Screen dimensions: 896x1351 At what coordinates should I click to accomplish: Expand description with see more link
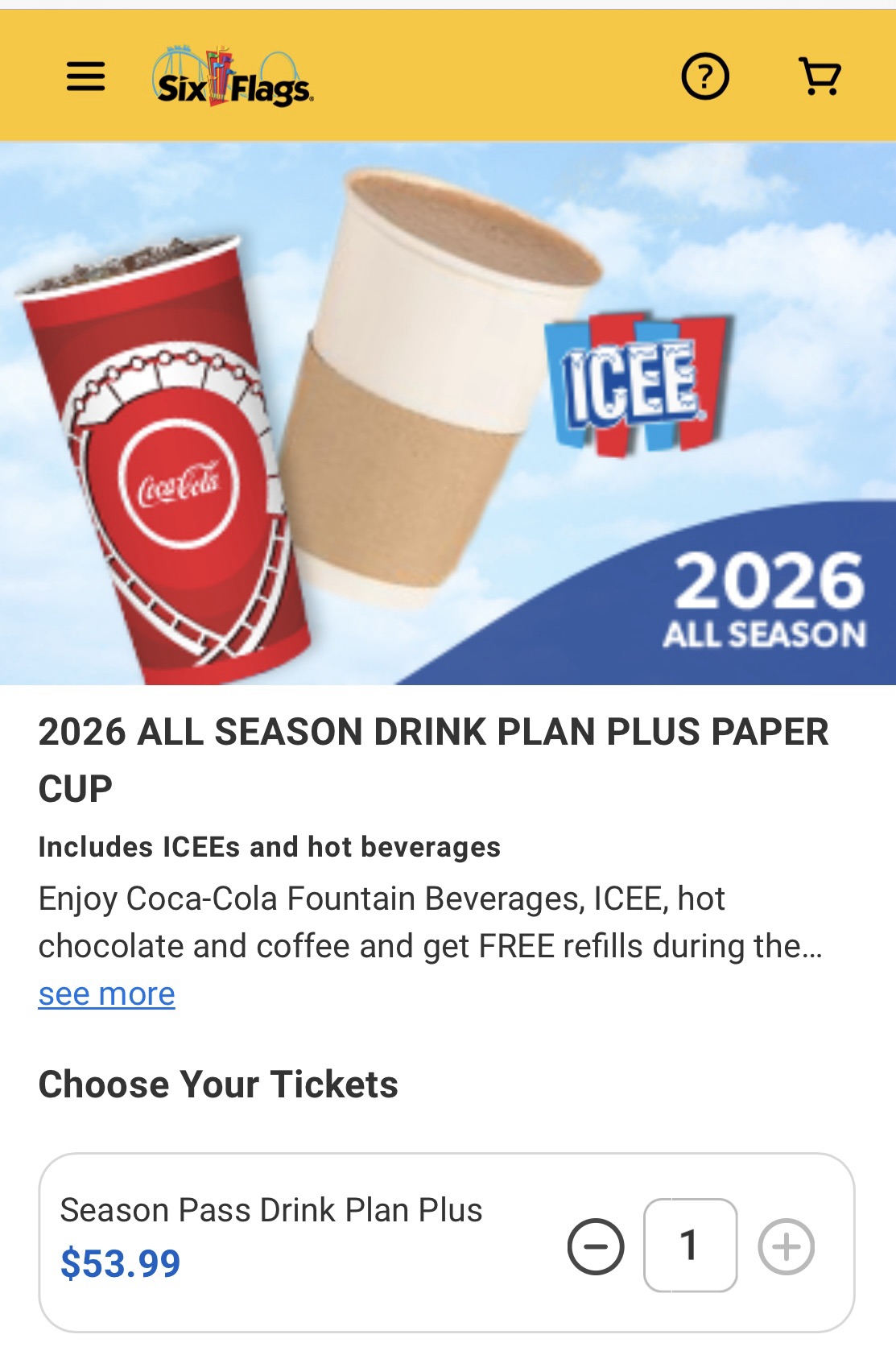click(x=106, y=994)
